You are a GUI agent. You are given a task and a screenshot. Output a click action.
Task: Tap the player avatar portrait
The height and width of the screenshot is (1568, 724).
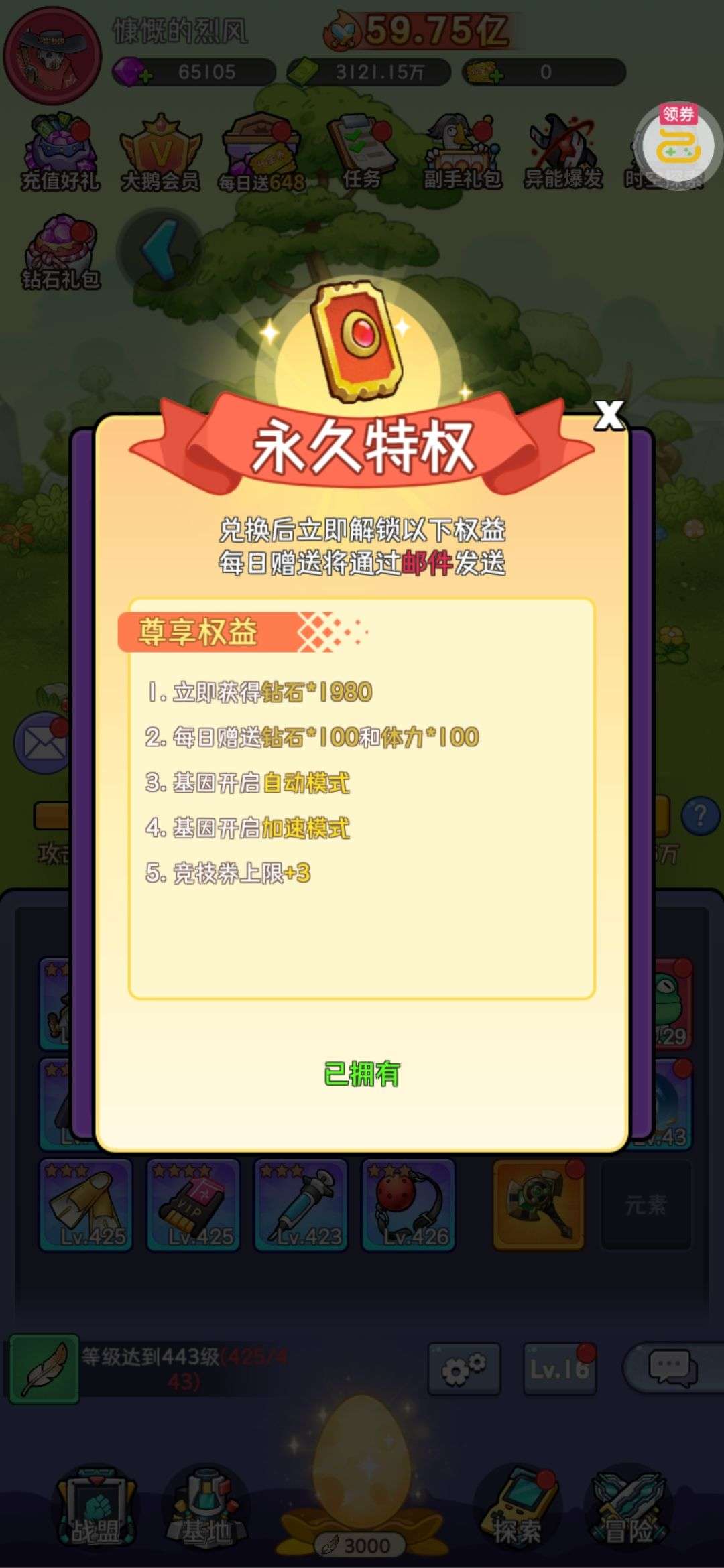[x=52, y=56]
